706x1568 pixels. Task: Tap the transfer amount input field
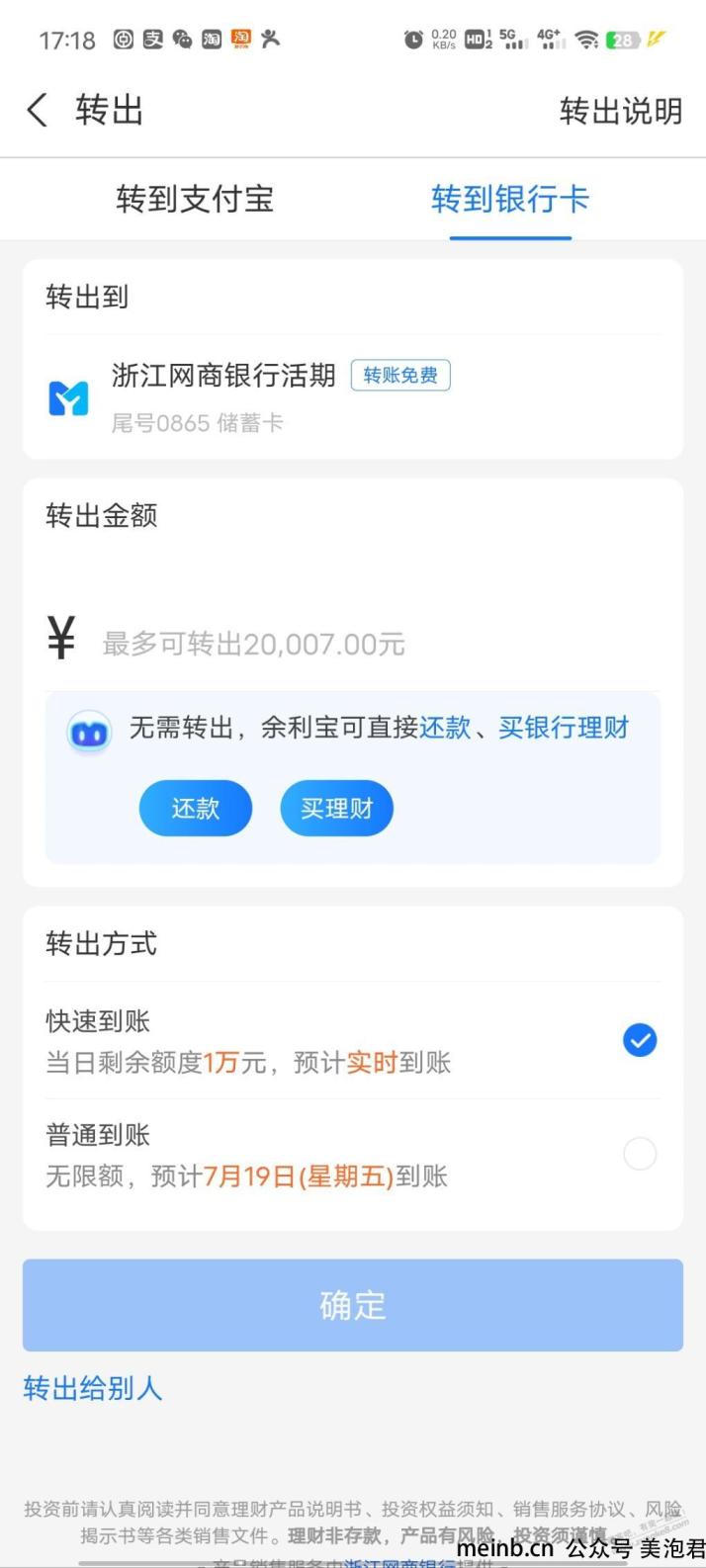pos(376,644)
